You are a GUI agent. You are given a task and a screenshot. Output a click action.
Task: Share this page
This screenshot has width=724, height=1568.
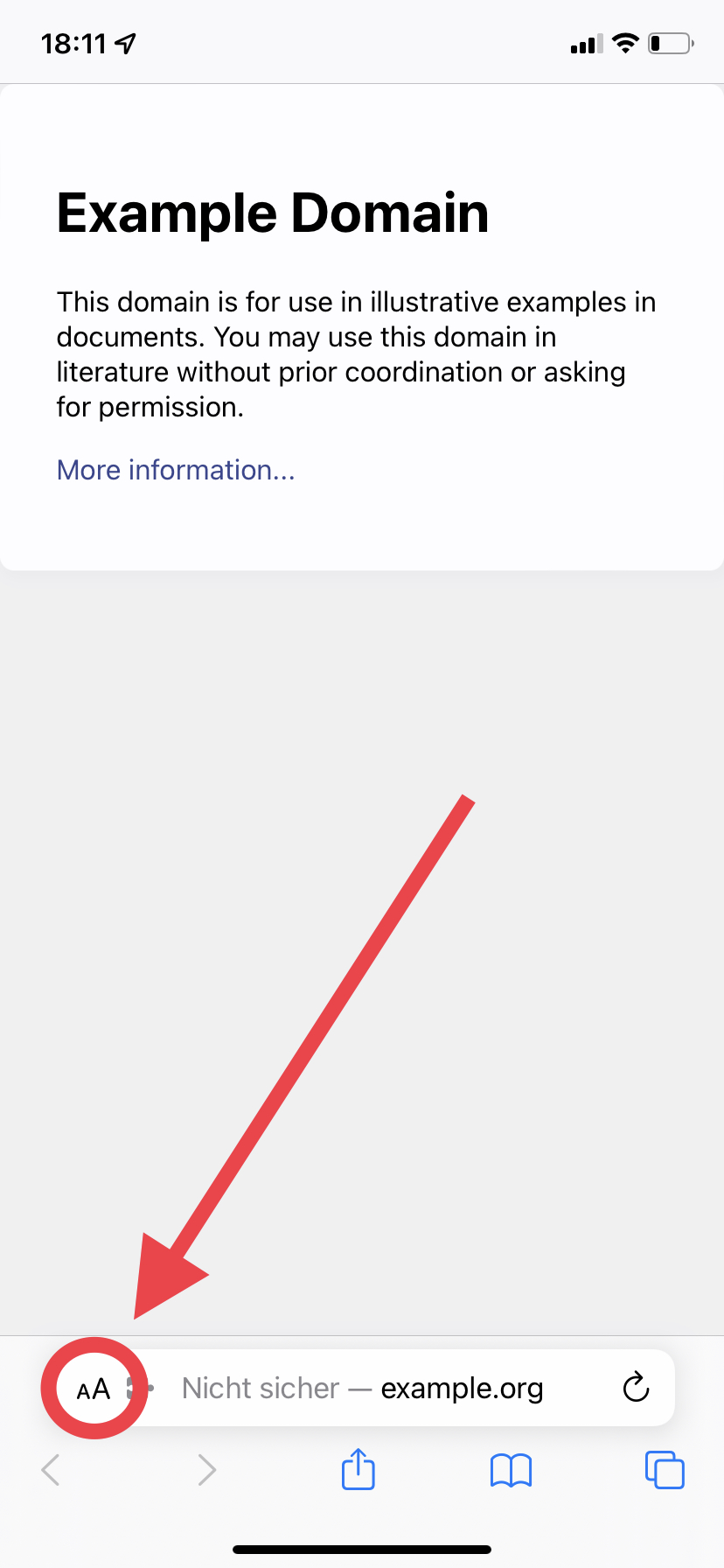point(358,1469)
